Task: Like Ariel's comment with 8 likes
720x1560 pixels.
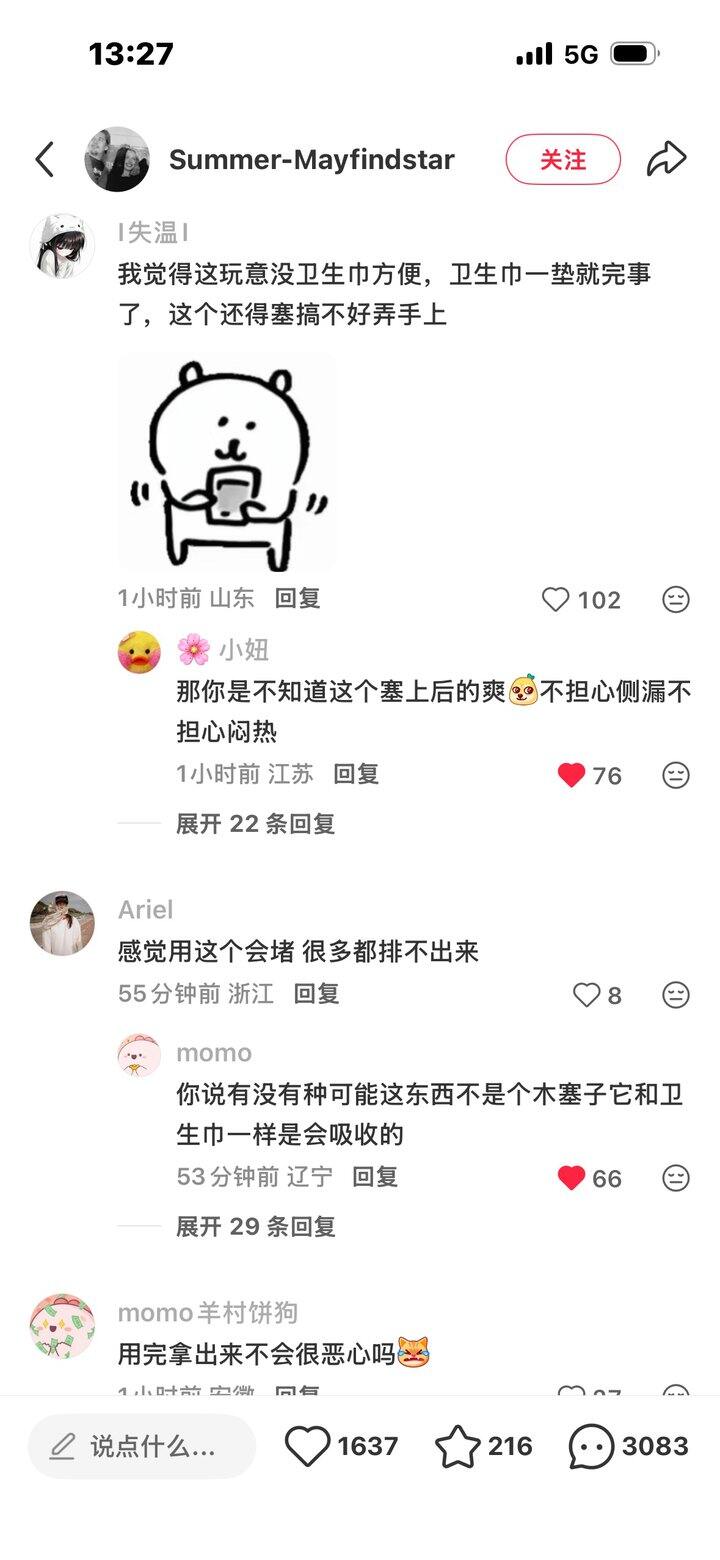Action: 586,995
